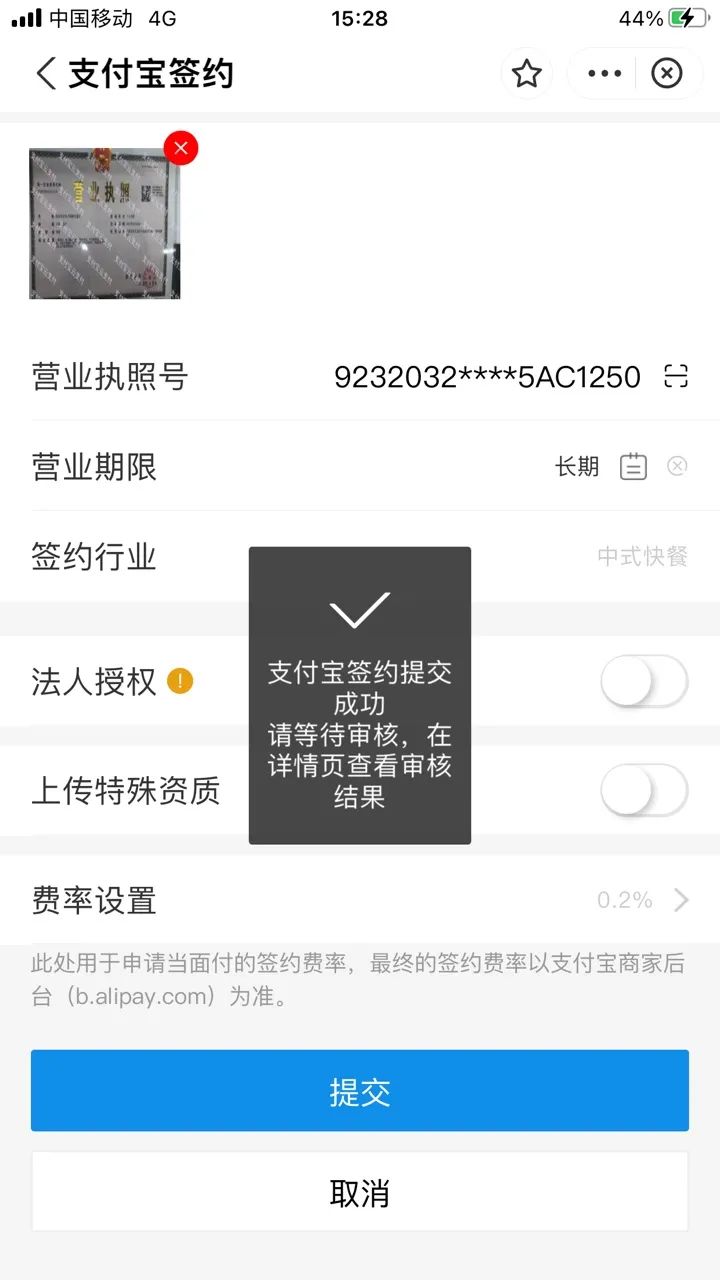This screenshot has height=1280, width=720.
Task: Tap the scan icon next to 营业执照号
Action: tap(676, 377)
